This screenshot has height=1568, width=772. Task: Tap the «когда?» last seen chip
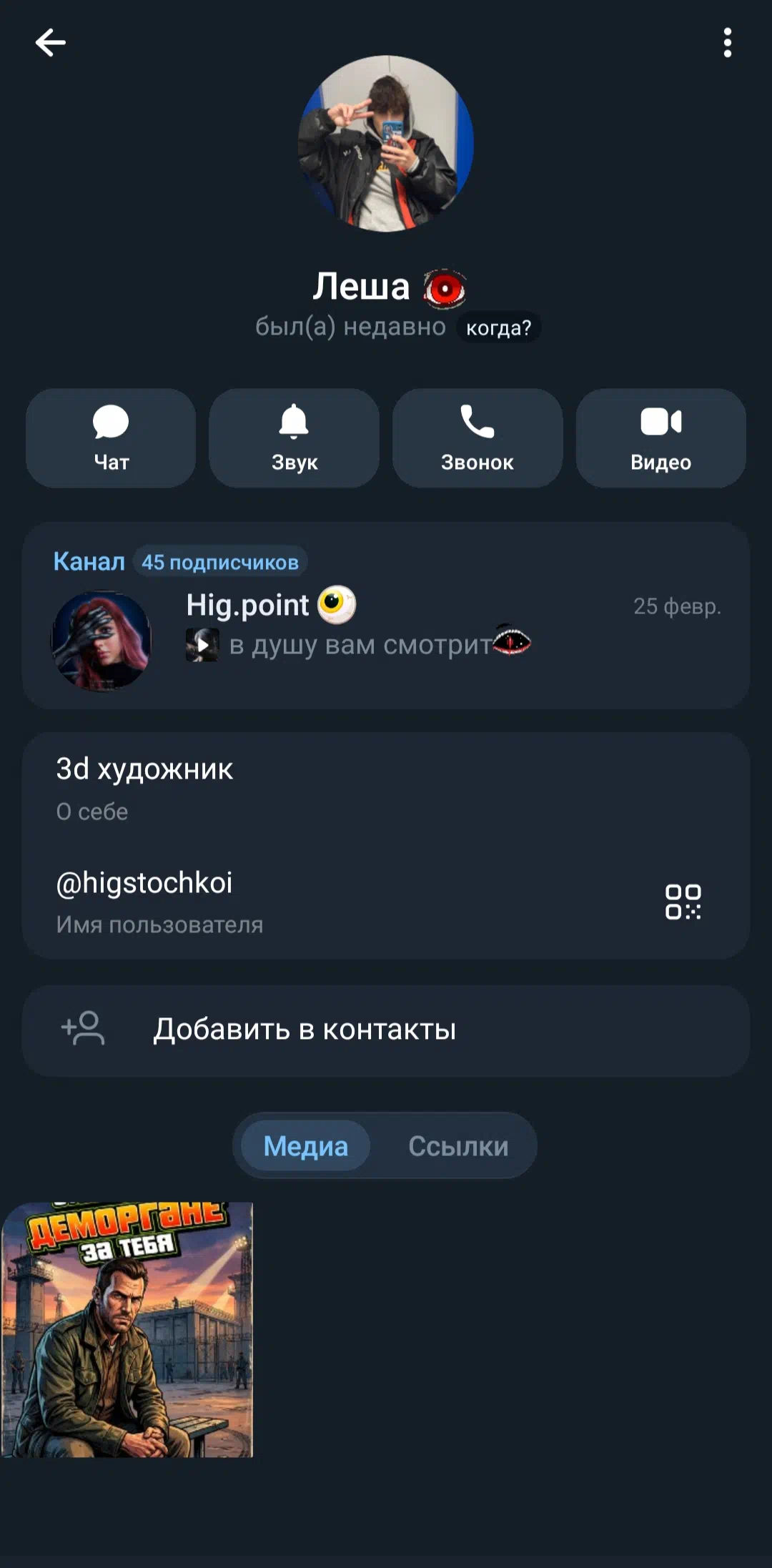tap(498, 327)
